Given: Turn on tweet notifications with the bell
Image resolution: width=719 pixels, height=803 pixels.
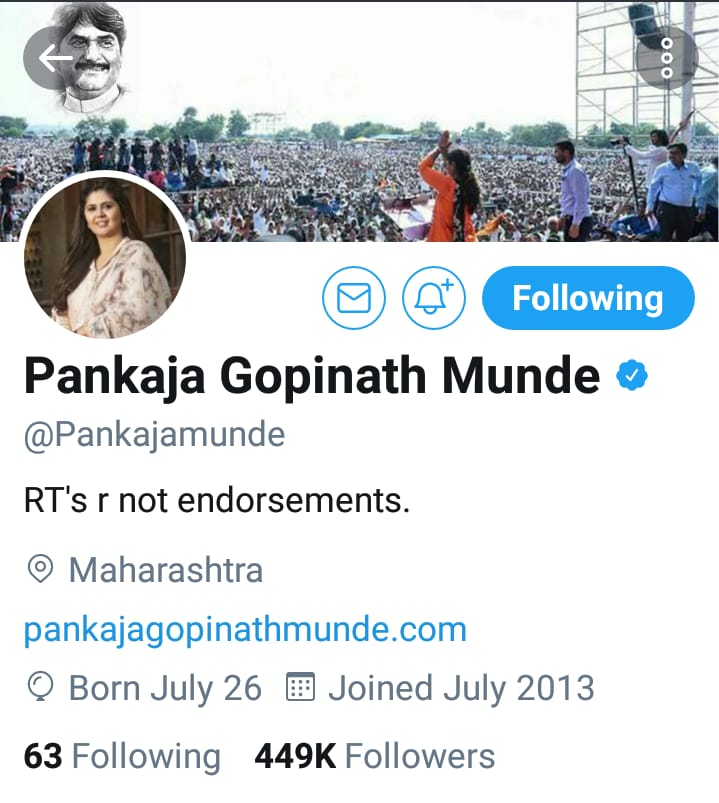Looking at the screenshot, I should pyautogui.click(x=433, y=298).
